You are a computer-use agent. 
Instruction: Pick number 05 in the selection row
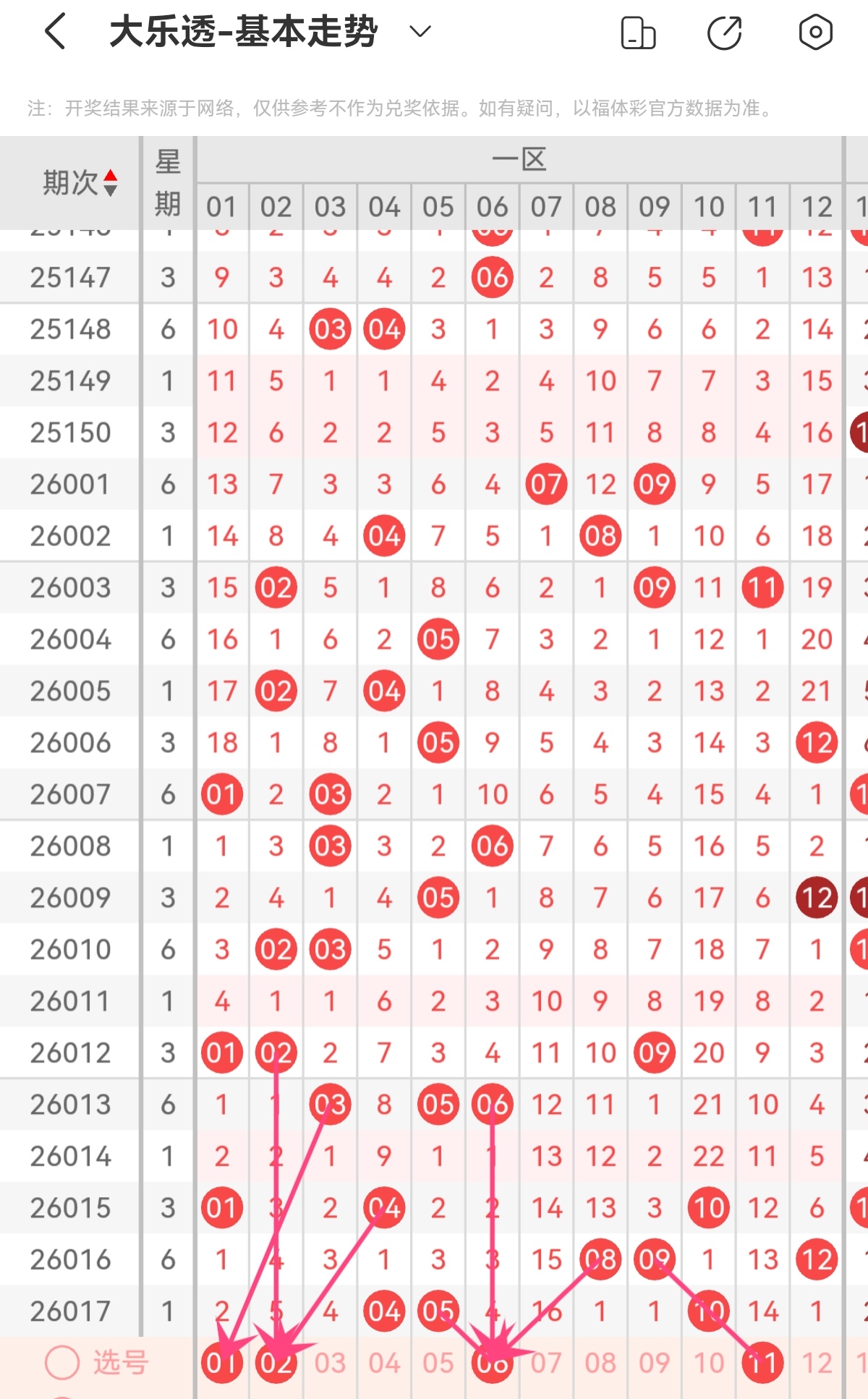438,1363
